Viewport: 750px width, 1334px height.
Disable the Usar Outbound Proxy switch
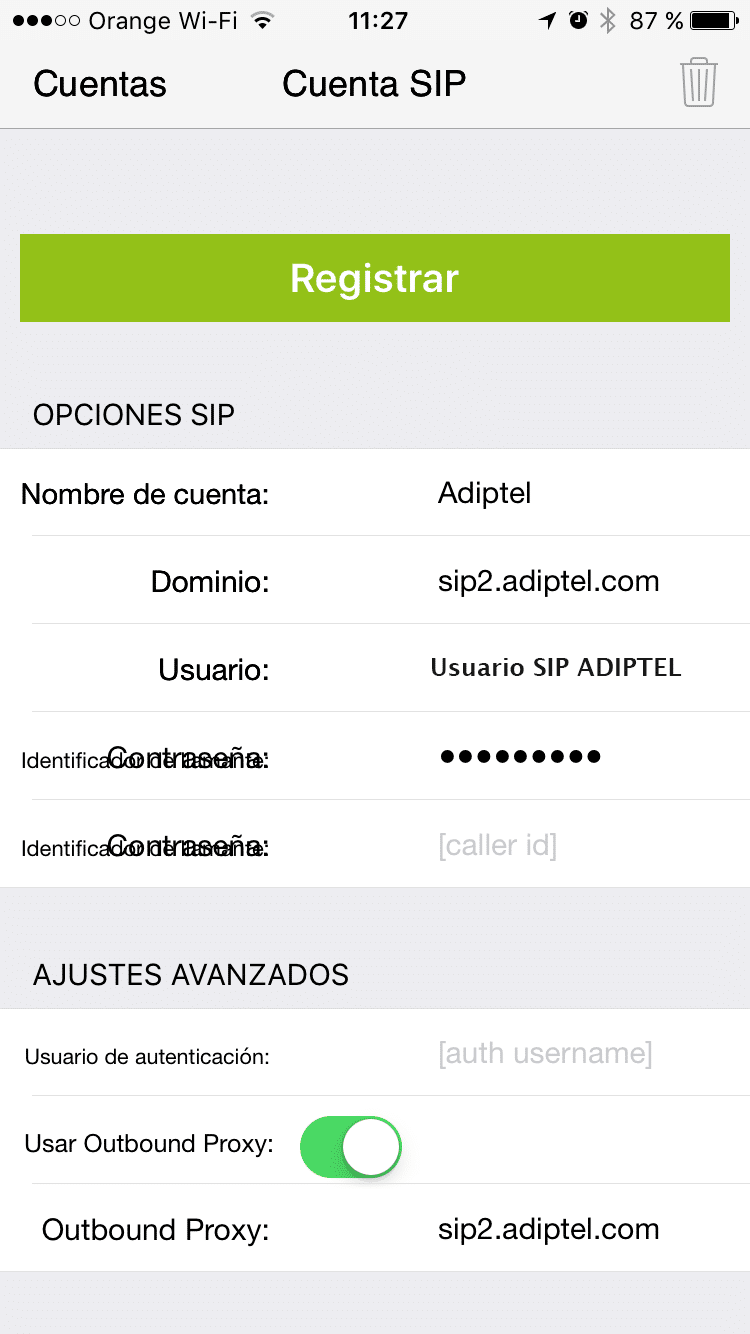tap(351, 1146)
